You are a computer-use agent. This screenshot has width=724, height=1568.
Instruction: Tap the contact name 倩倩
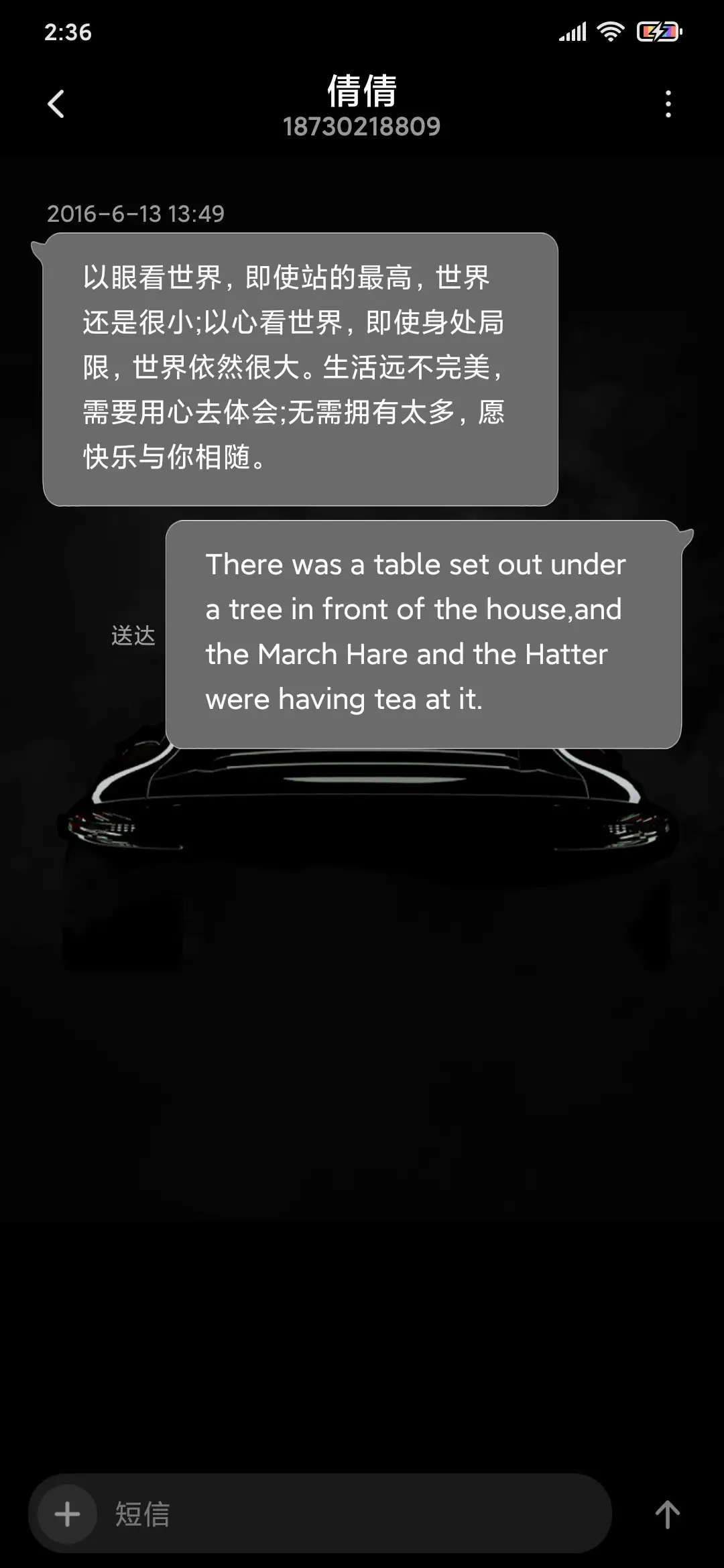coord(361,92)
